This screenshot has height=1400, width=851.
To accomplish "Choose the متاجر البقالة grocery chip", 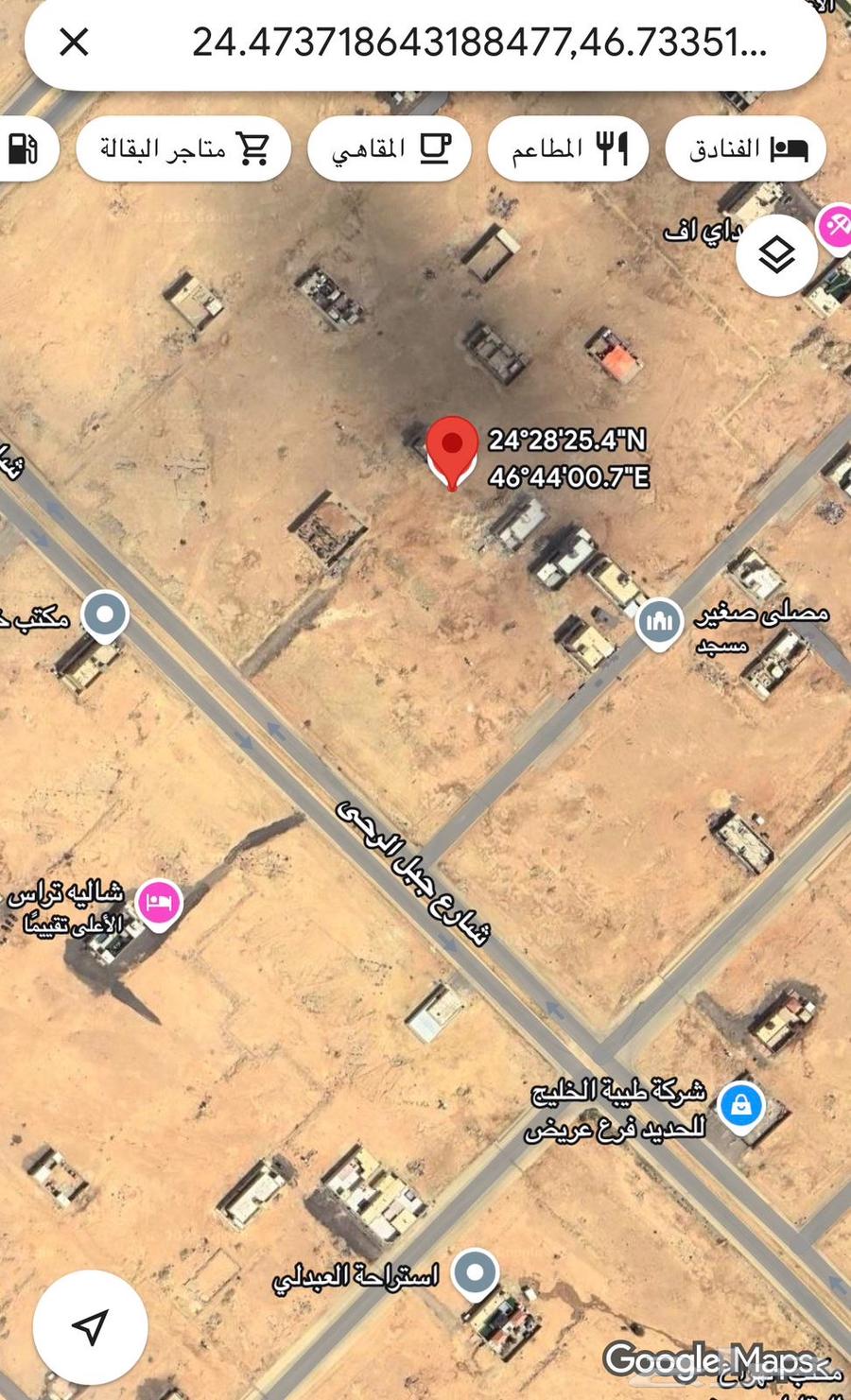I will coord(183,148).
